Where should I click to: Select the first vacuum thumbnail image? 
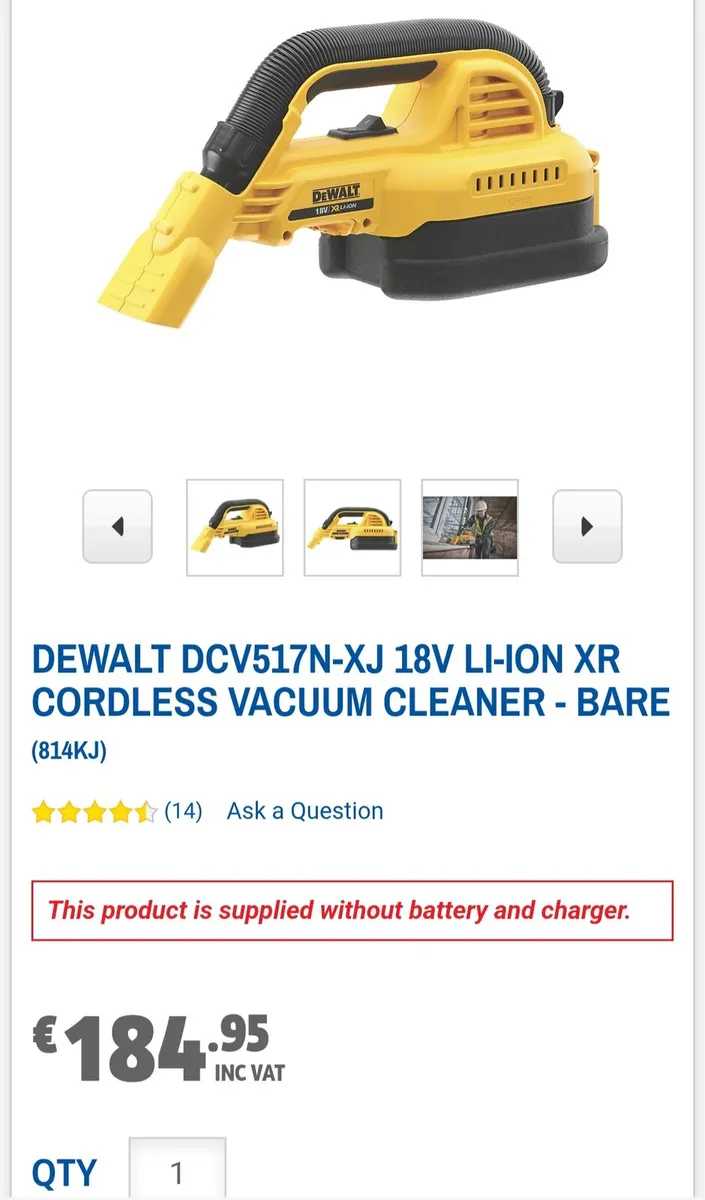(235, 527)
